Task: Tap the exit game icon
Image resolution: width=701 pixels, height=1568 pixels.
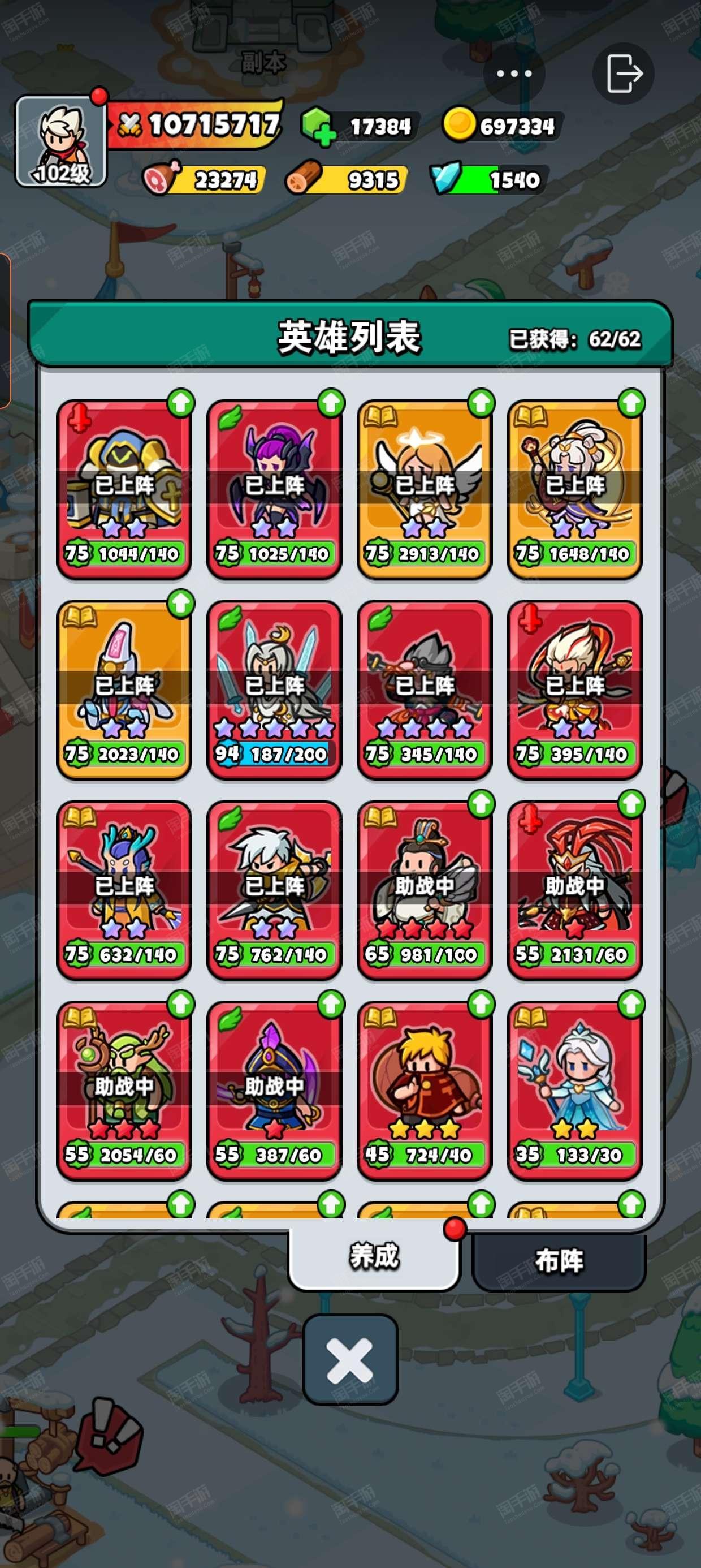Action: point(624,74)
